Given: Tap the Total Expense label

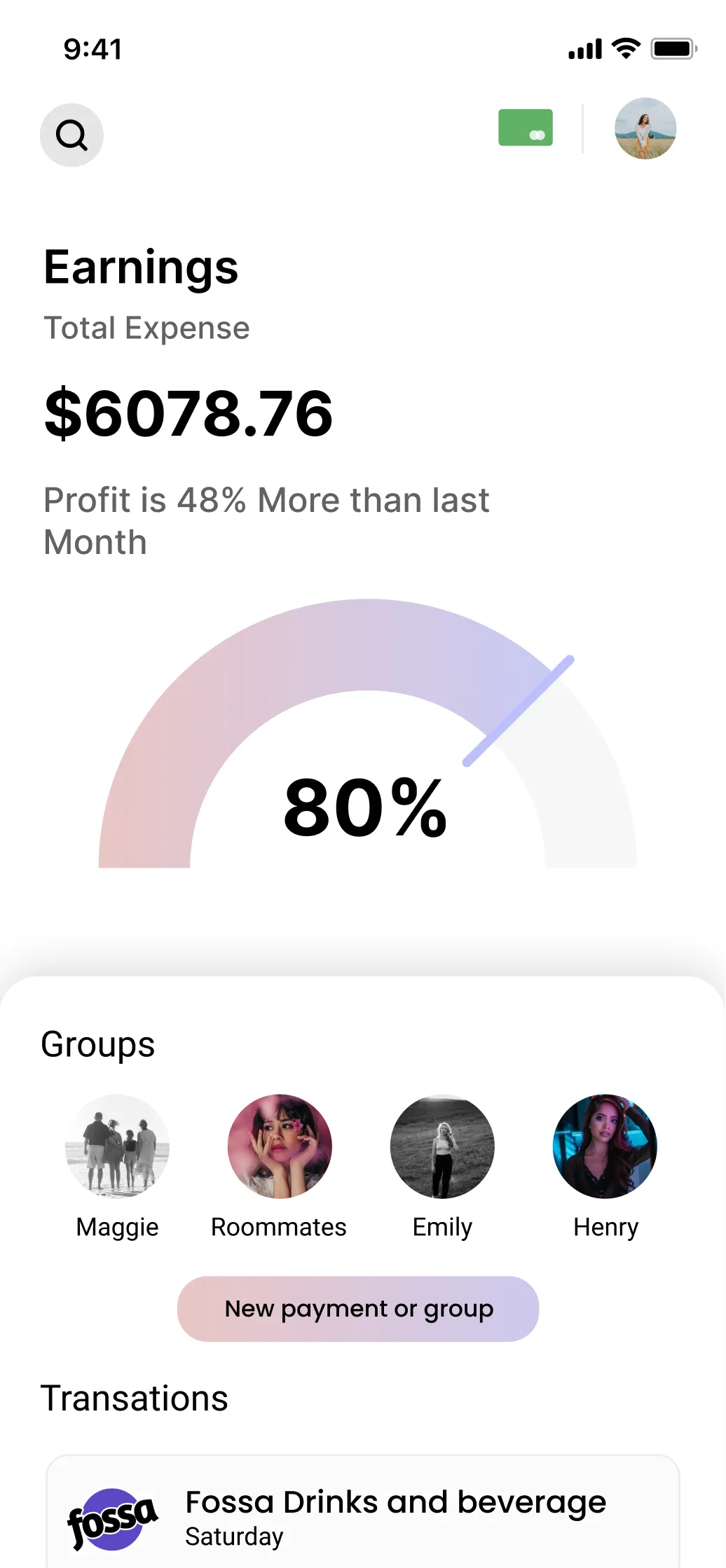Looking at the screenshot, I should 146,328.
